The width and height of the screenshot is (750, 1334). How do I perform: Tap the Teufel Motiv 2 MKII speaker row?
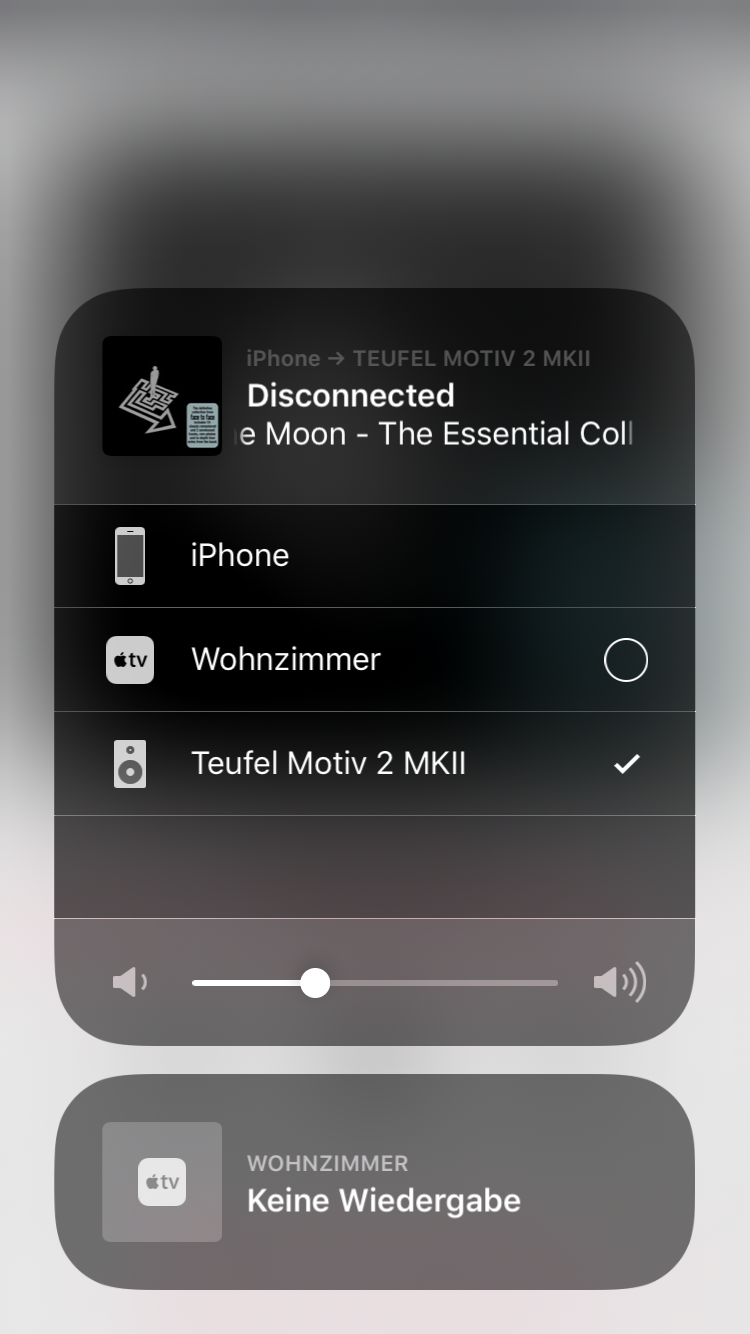374,764
